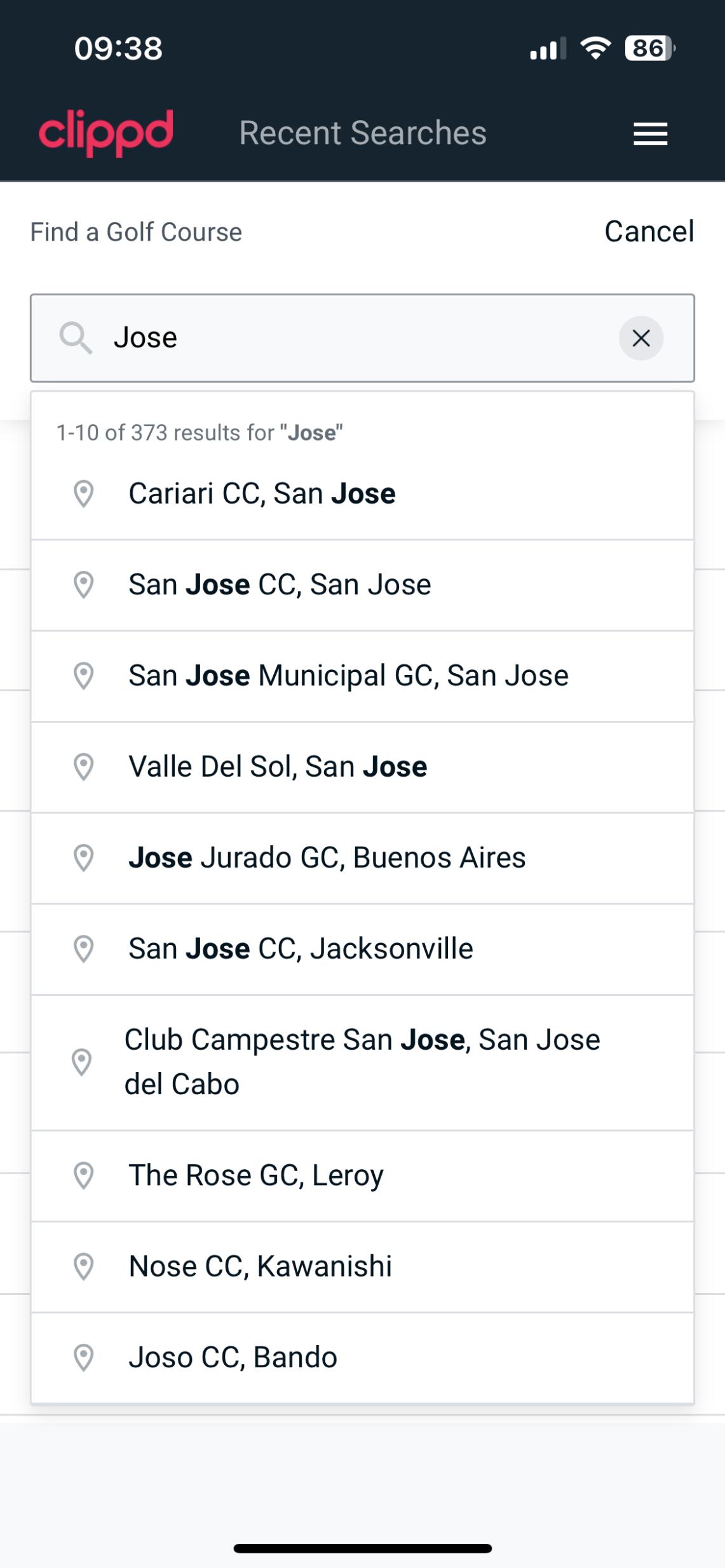
Task: Pick Nose CC, Kawanishi
Action: tap(260, 1266)
